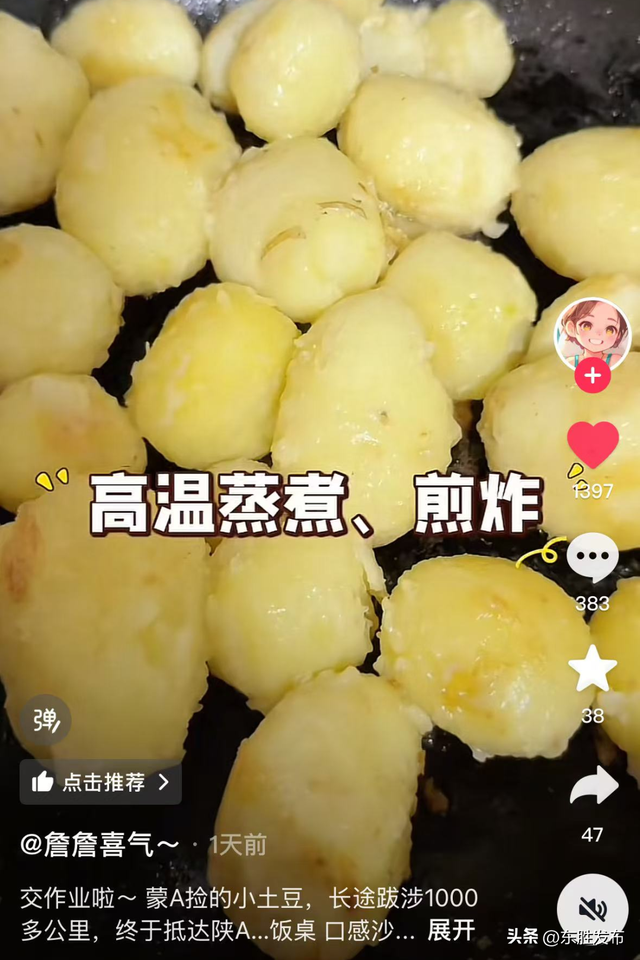This screenshot has width=640, height=960.
Task: Share this video with the arrow icon
Action: (593, 786)
